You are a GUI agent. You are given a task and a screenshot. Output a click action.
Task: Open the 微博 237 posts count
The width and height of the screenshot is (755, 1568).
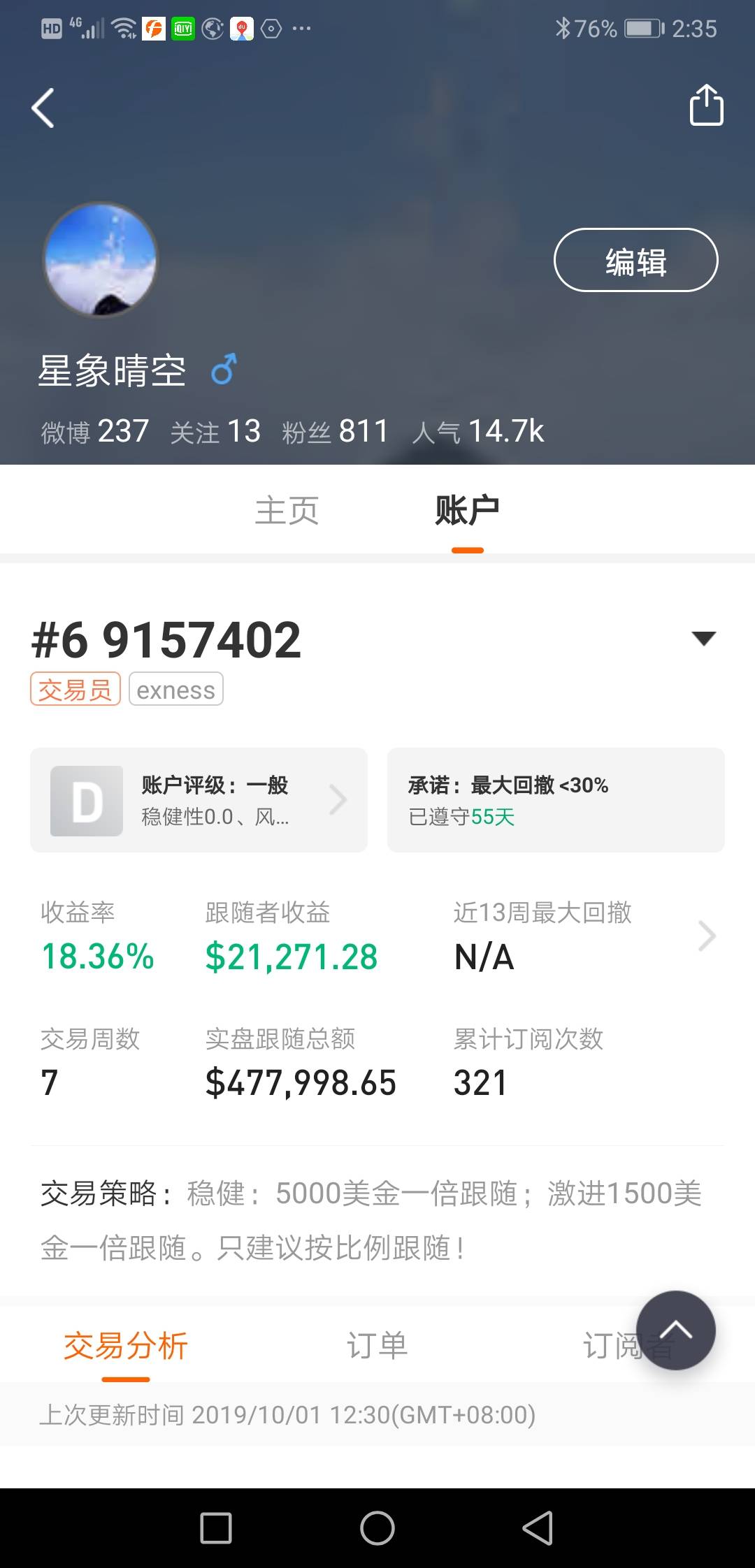[95, 432]
